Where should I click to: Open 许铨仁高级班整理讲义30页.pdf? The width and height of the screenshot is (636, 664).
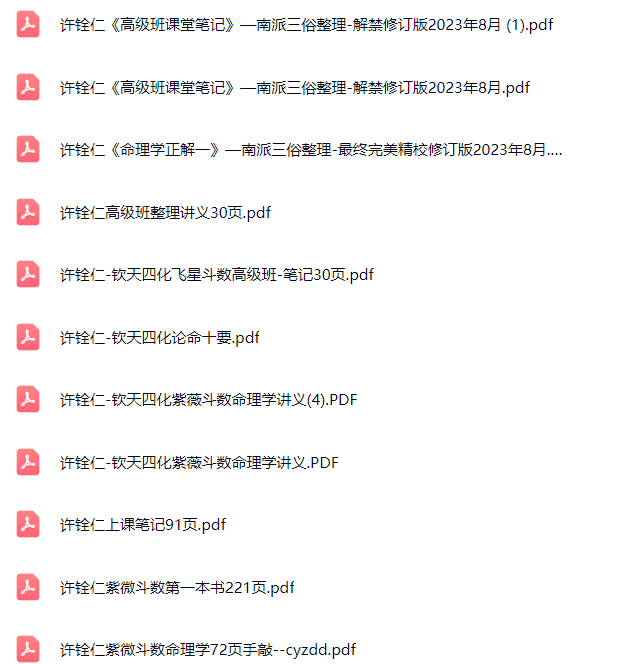(165, 212)
